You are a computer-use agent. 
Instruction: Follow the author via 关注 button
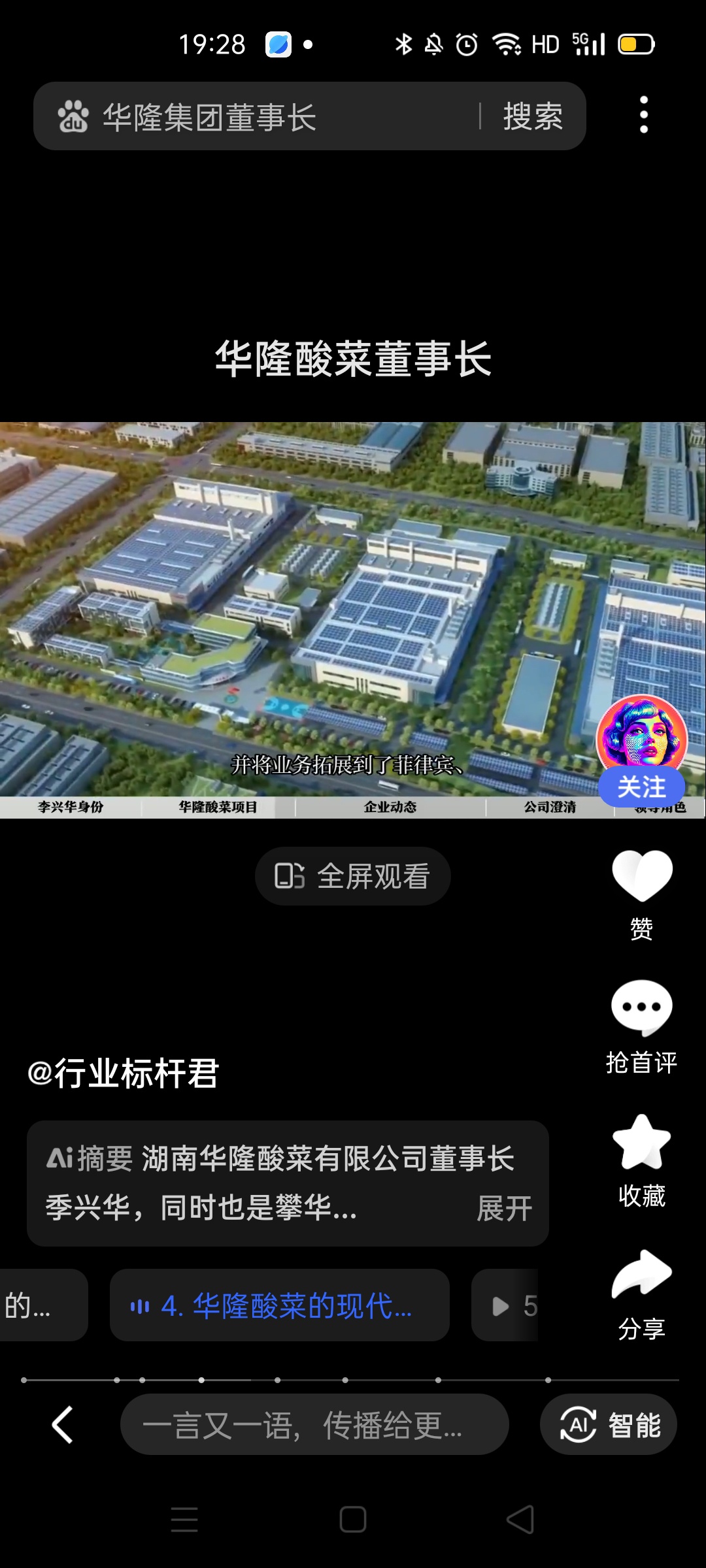coord(641,787)
